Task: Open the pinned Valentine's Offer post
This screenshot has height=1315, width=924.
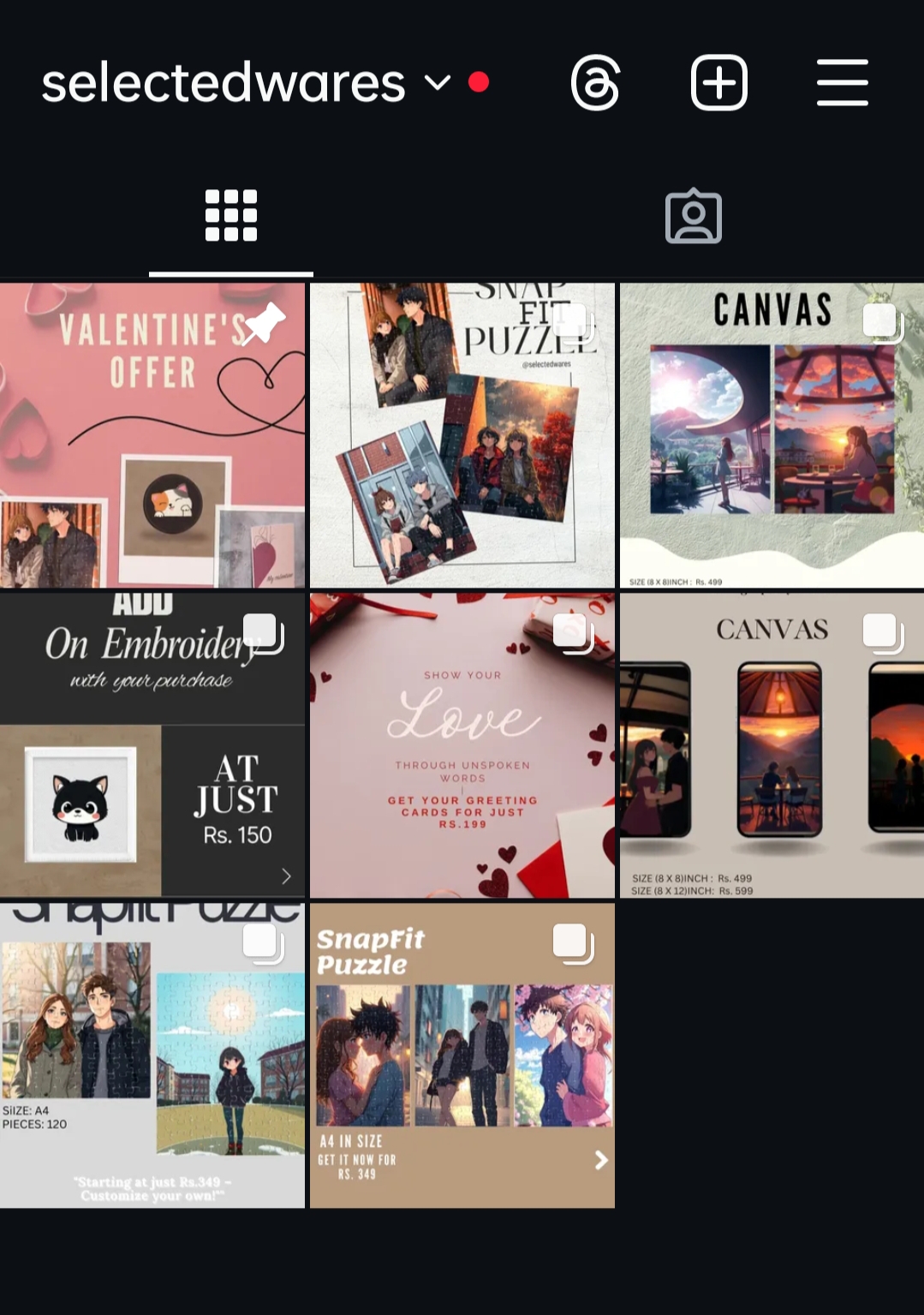Action: 152,435
